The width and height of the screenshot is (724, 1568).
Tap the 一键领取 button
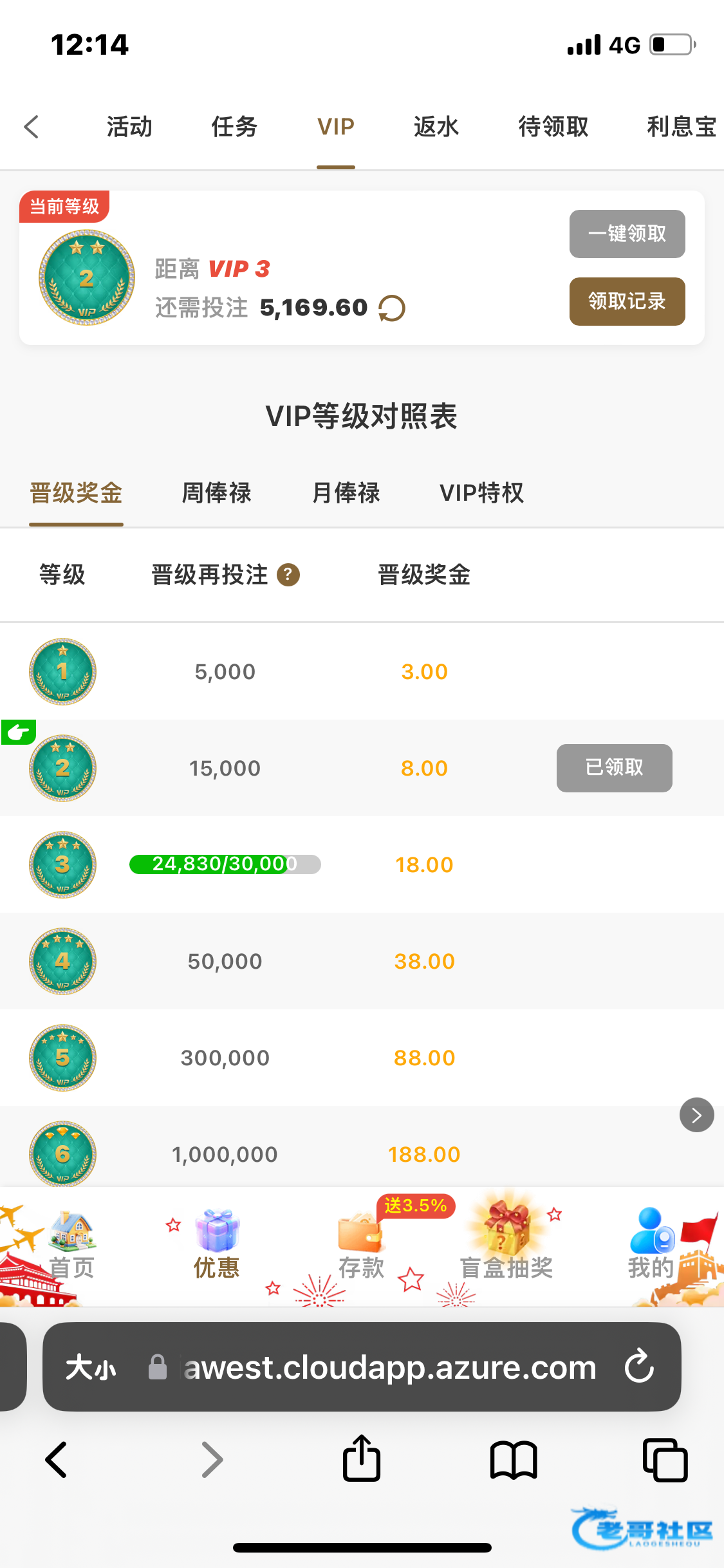pos(627,234)
